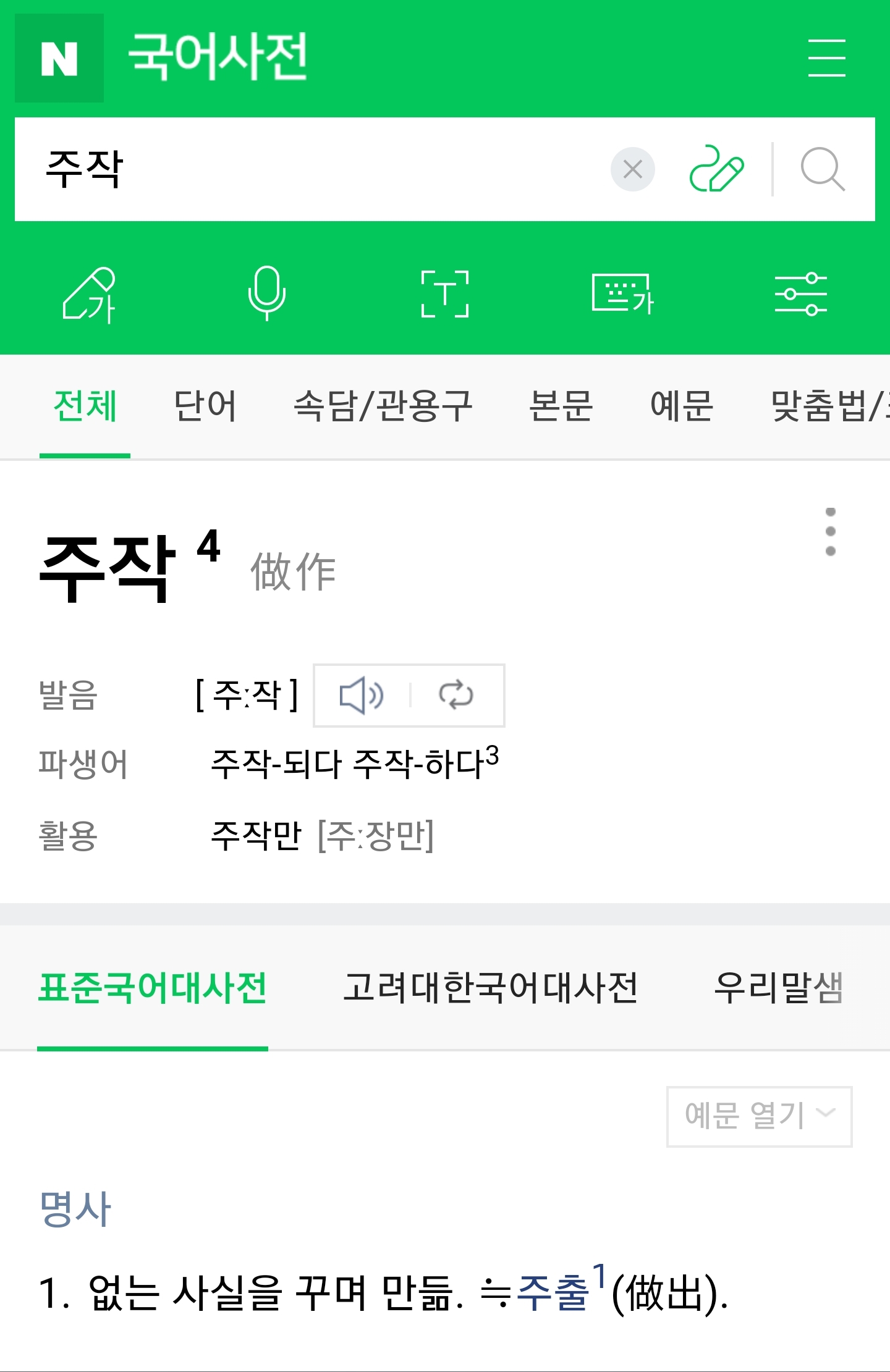Switch to the 단어 tab

click(x=205, y=406)
